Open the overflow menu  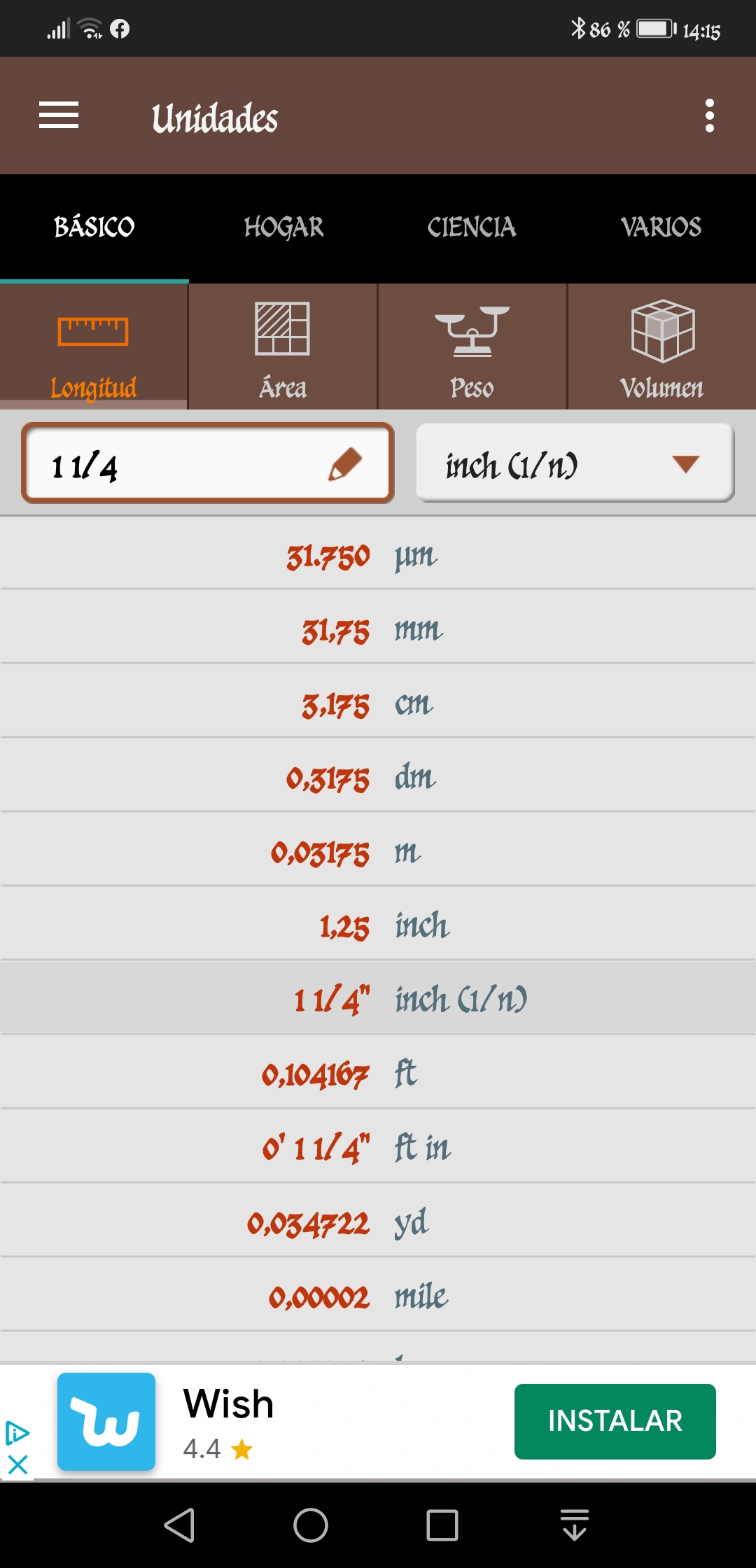tap(709, 115)
